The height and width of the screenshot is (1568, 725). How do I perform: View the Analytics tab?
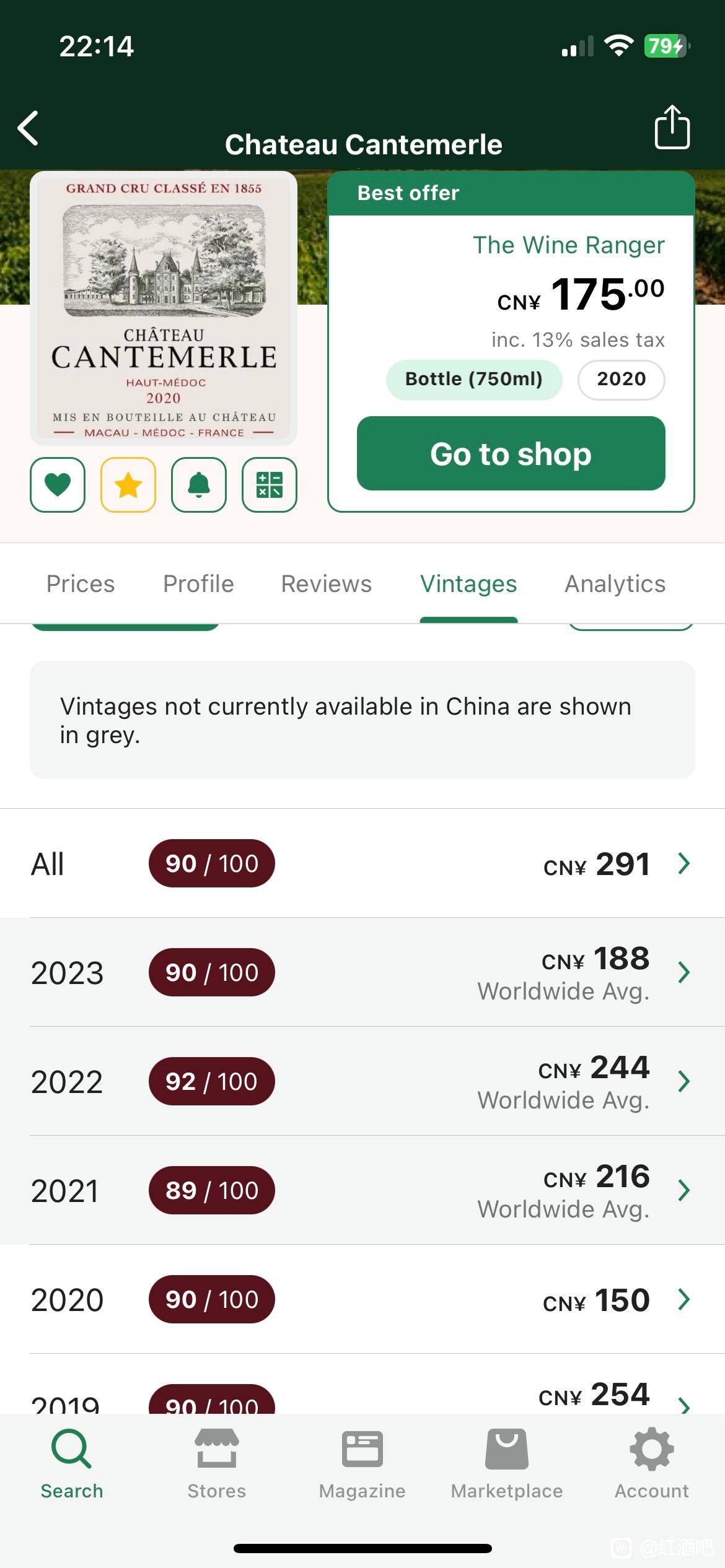coord(615,584)
